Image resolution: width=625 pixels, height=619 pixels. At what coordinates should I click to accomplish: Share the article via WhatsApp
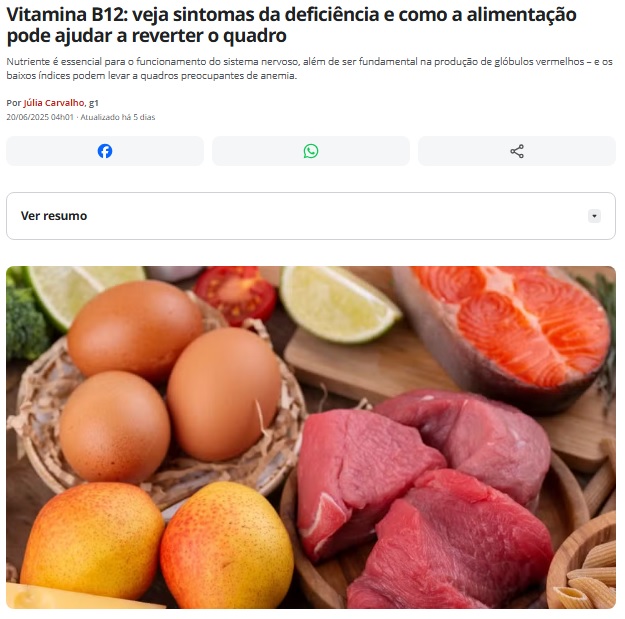tap(311, 151)
